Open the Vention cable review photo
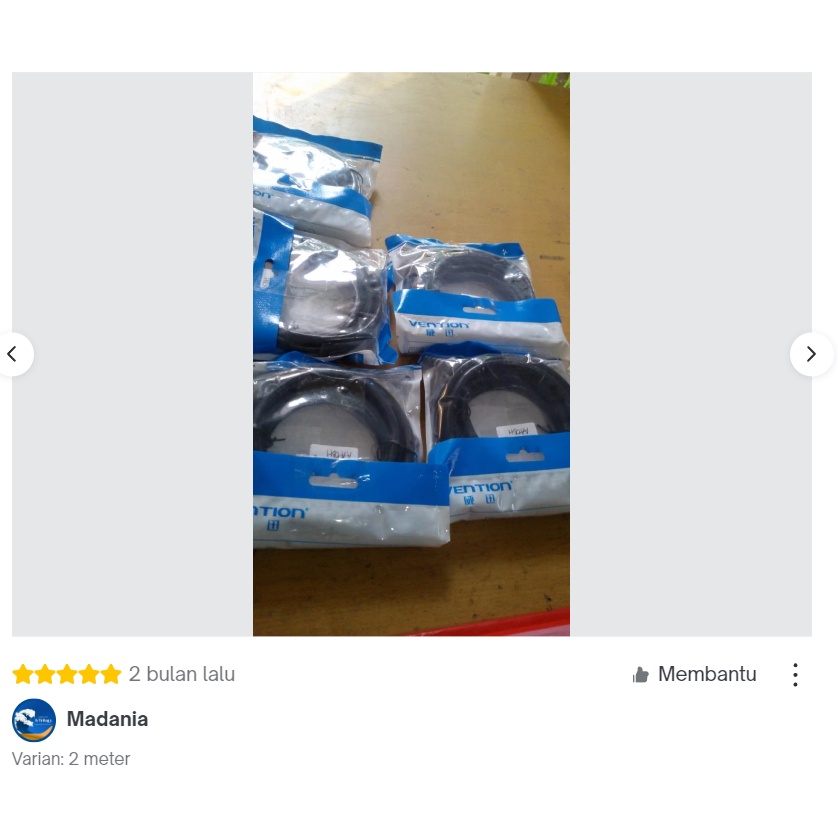Image resolution: width=838 pixels, height=838 pixels. (x=411, y=354)
